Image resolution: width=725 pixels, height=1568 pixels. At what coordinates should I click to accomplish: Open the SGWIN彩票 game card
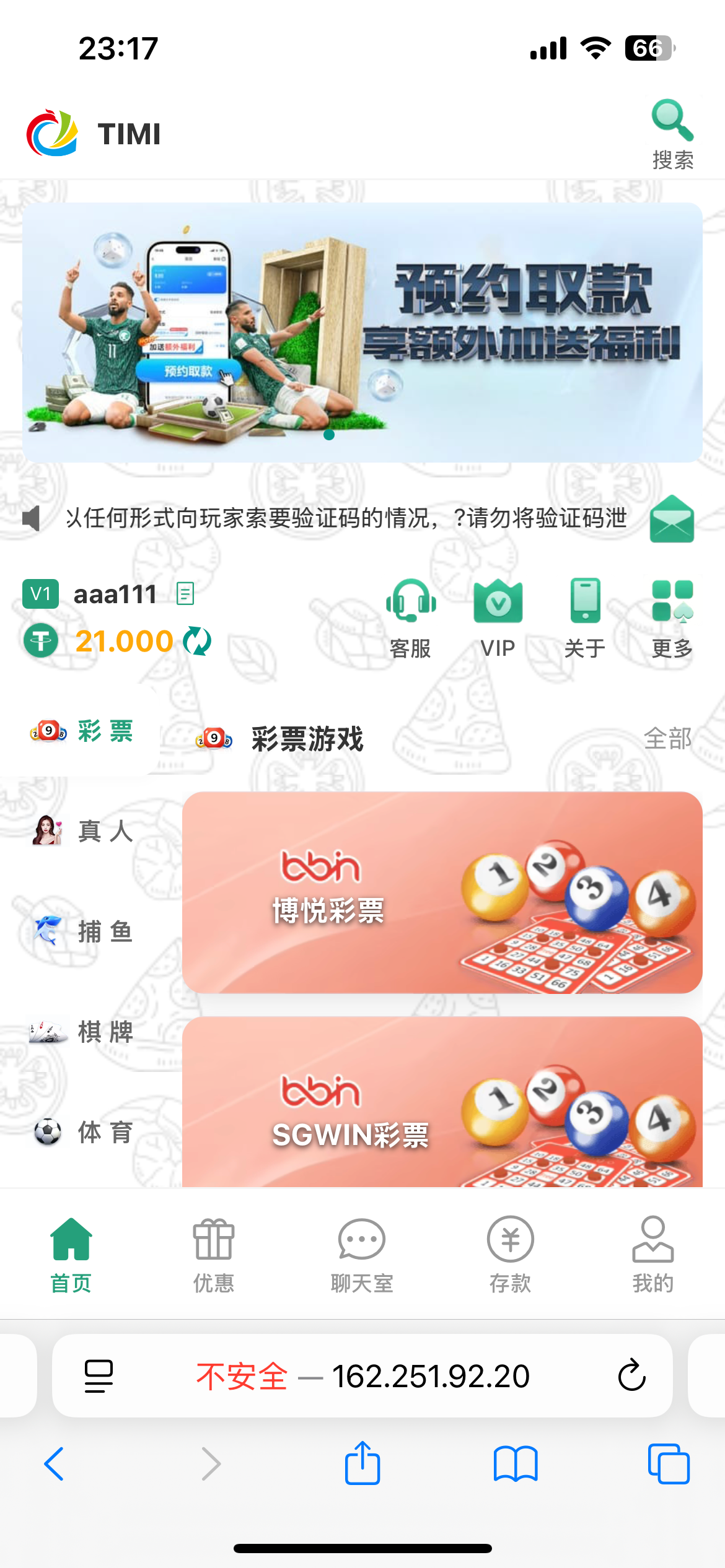click(x=442, y=1102)
